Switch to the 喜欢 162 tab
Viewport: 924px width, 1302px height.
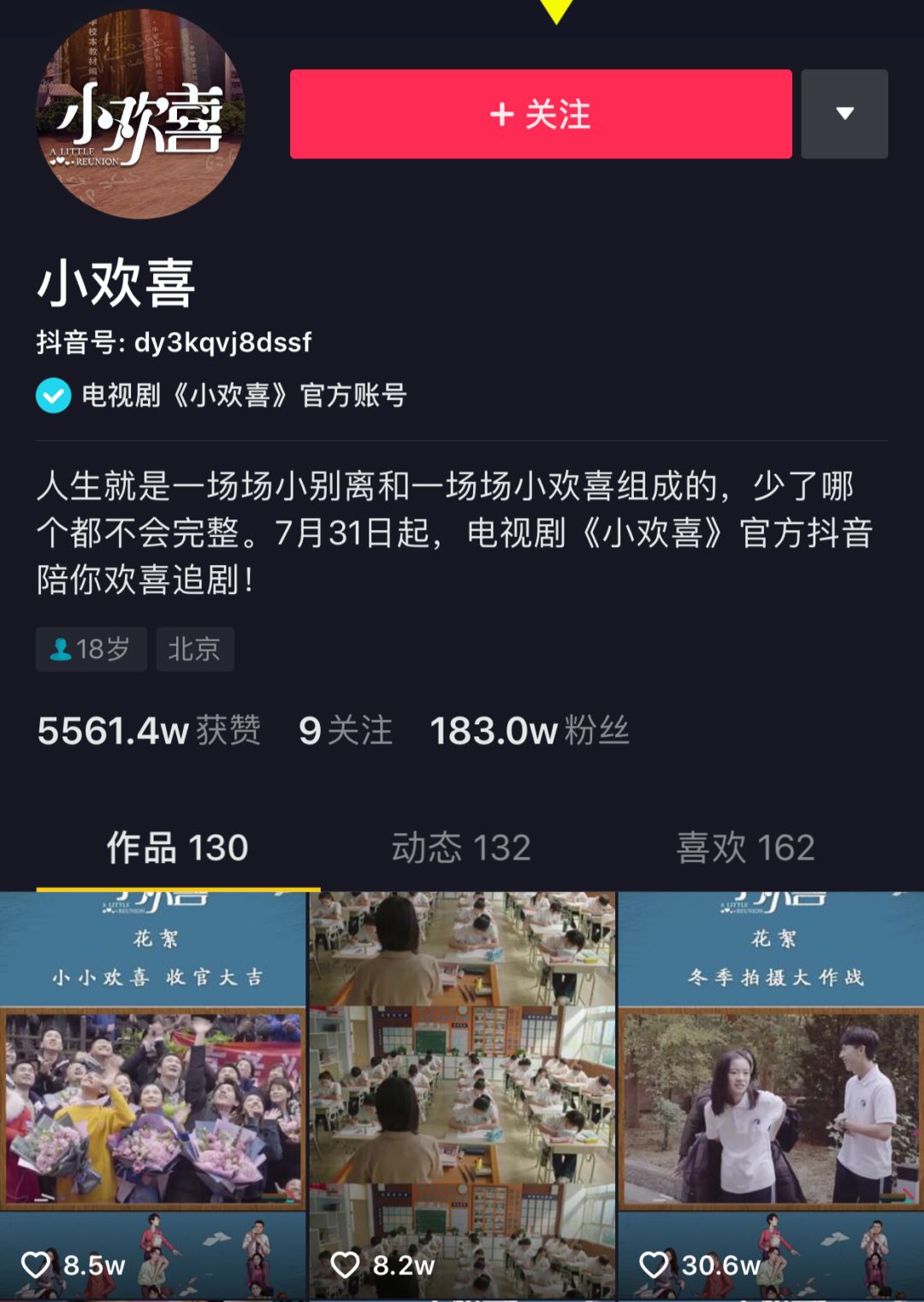745,847
